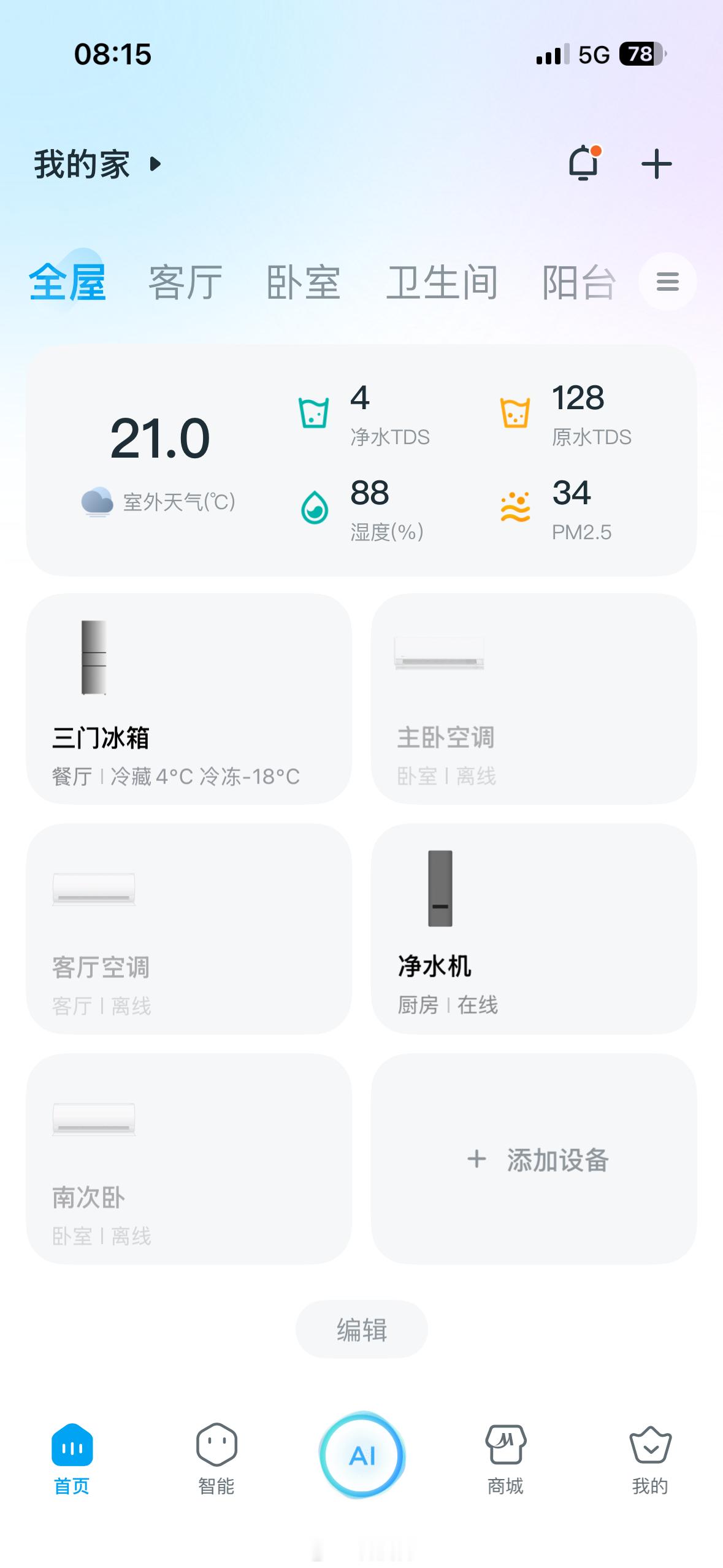The width and height of the screenshot is (723, 1568).
Task: Go to the 智能 tab
Action: [216, 1458]
